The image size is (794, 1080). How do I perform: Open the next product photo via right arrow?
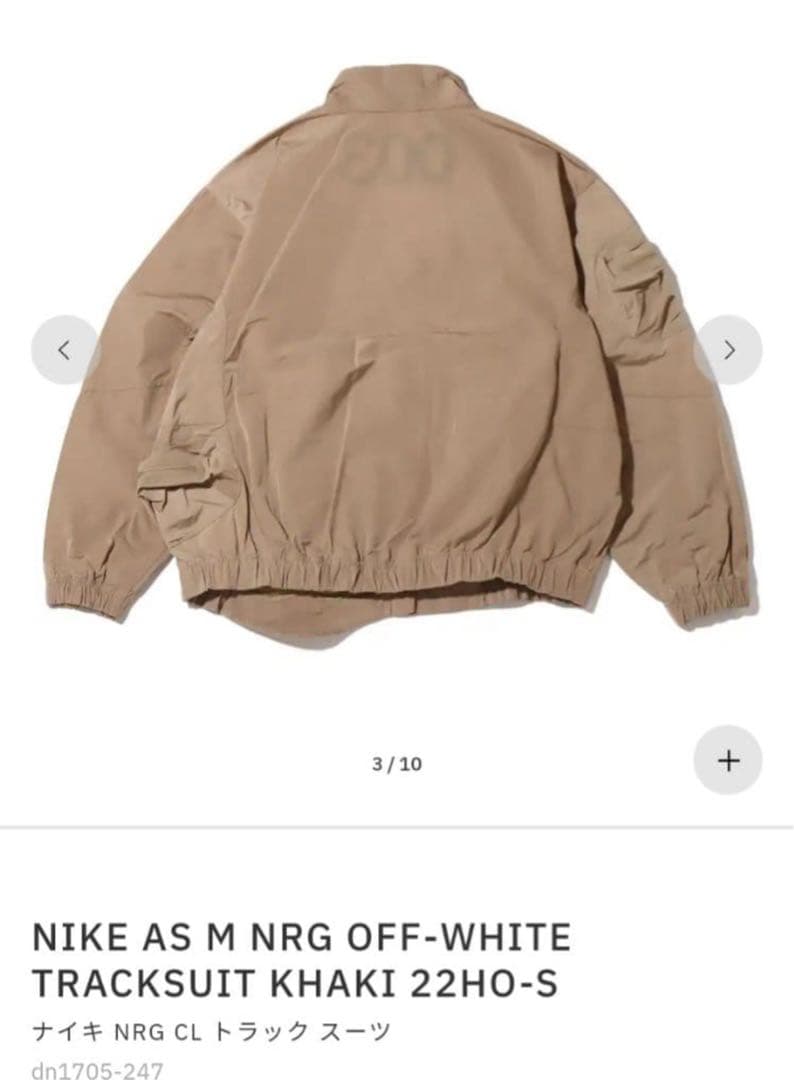point(729,349)
